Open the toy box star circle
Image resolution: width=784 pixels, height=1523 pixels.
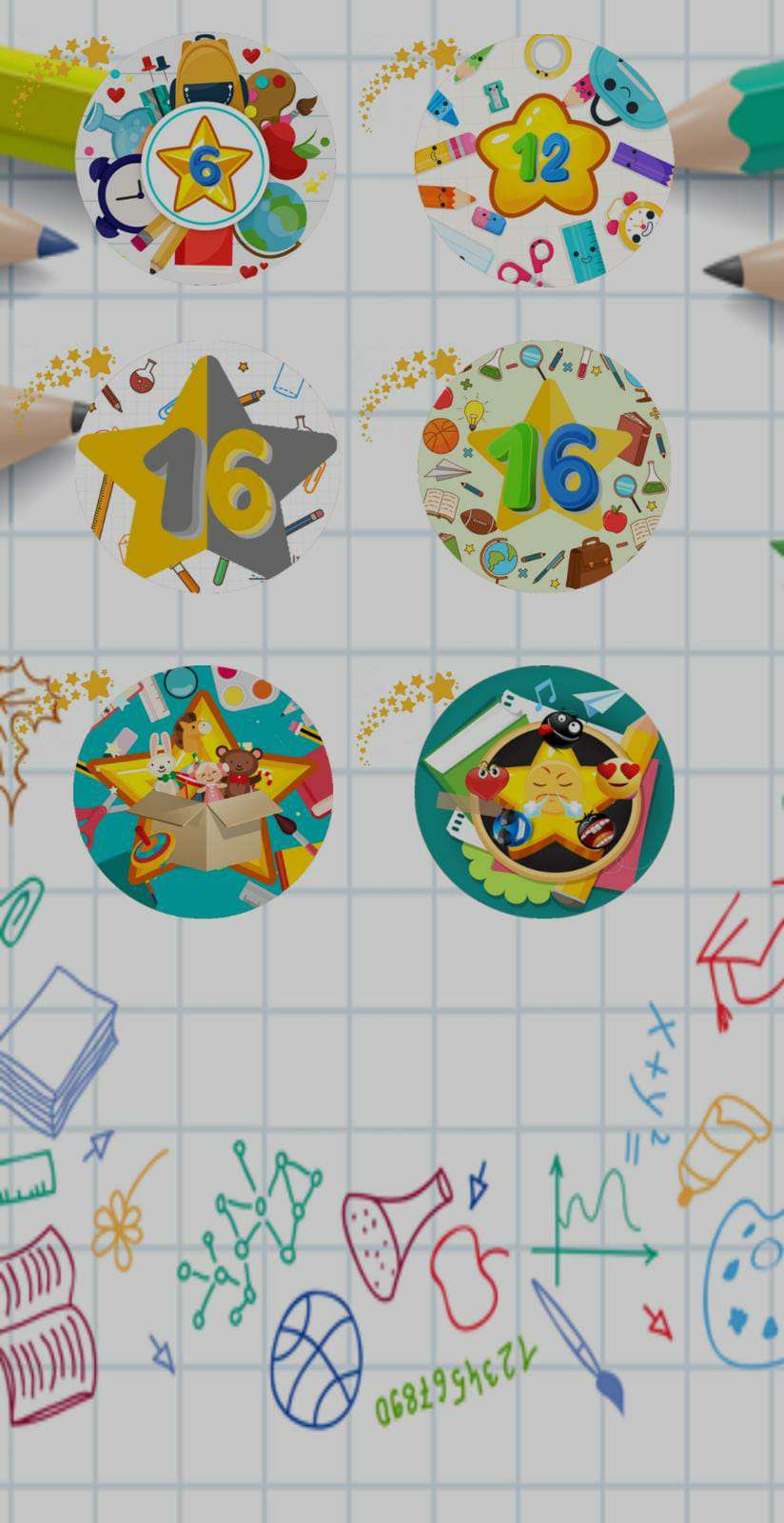coord(204,791)
